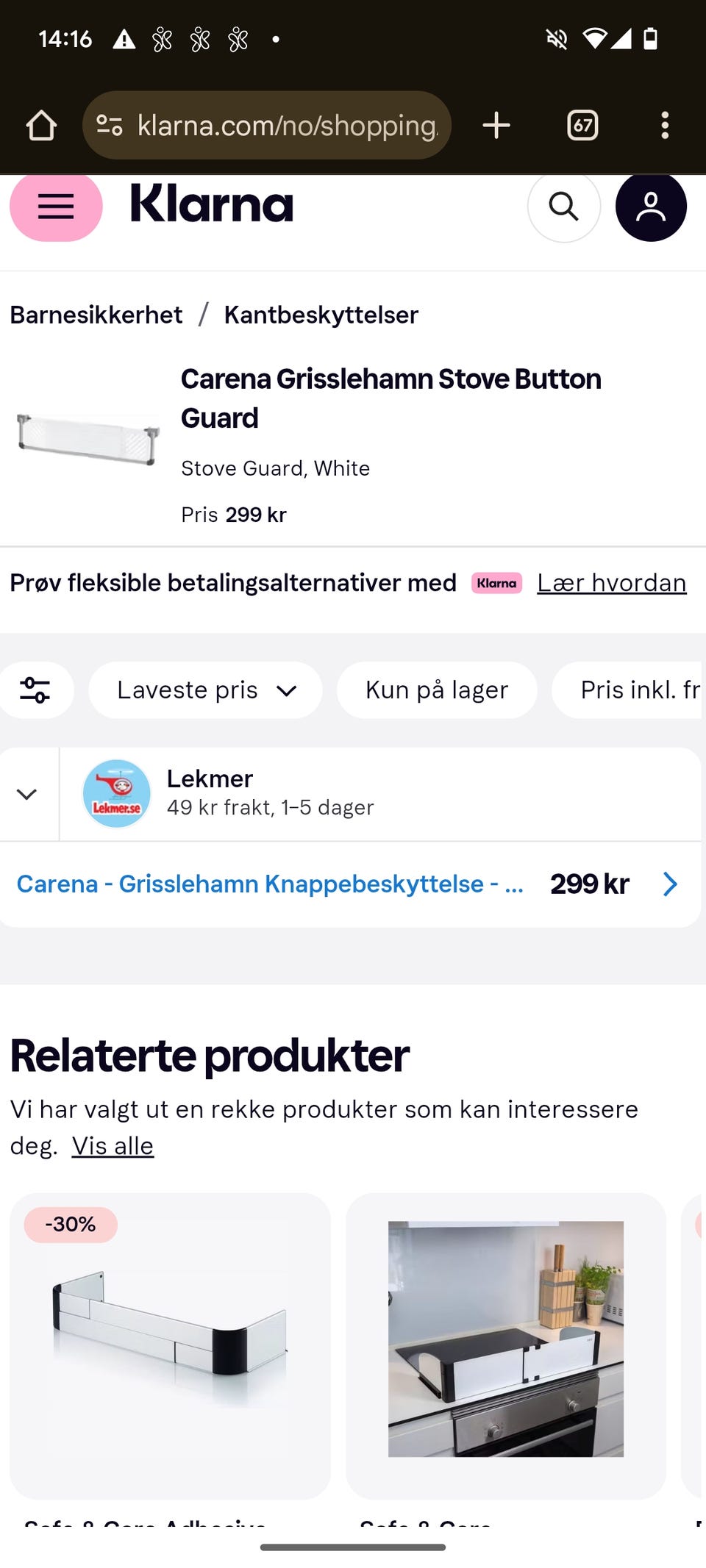This screenshot has height=1568, width=706.
Task: Collapse the Lekmer store listing
Action: click(26, 794)
